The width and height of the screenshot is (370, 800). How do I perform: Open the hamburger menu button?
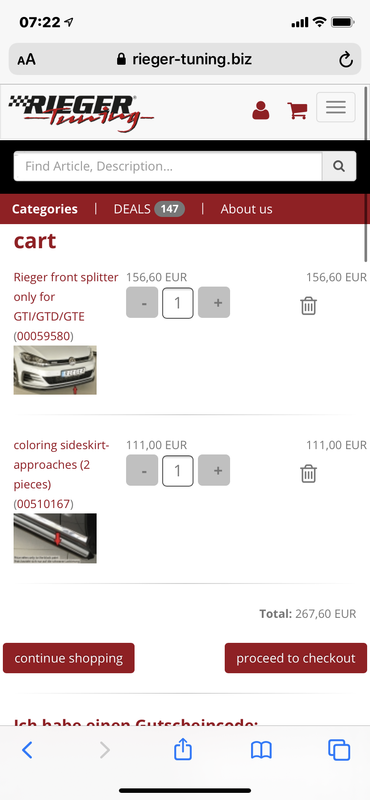click(x=336, y=107)
